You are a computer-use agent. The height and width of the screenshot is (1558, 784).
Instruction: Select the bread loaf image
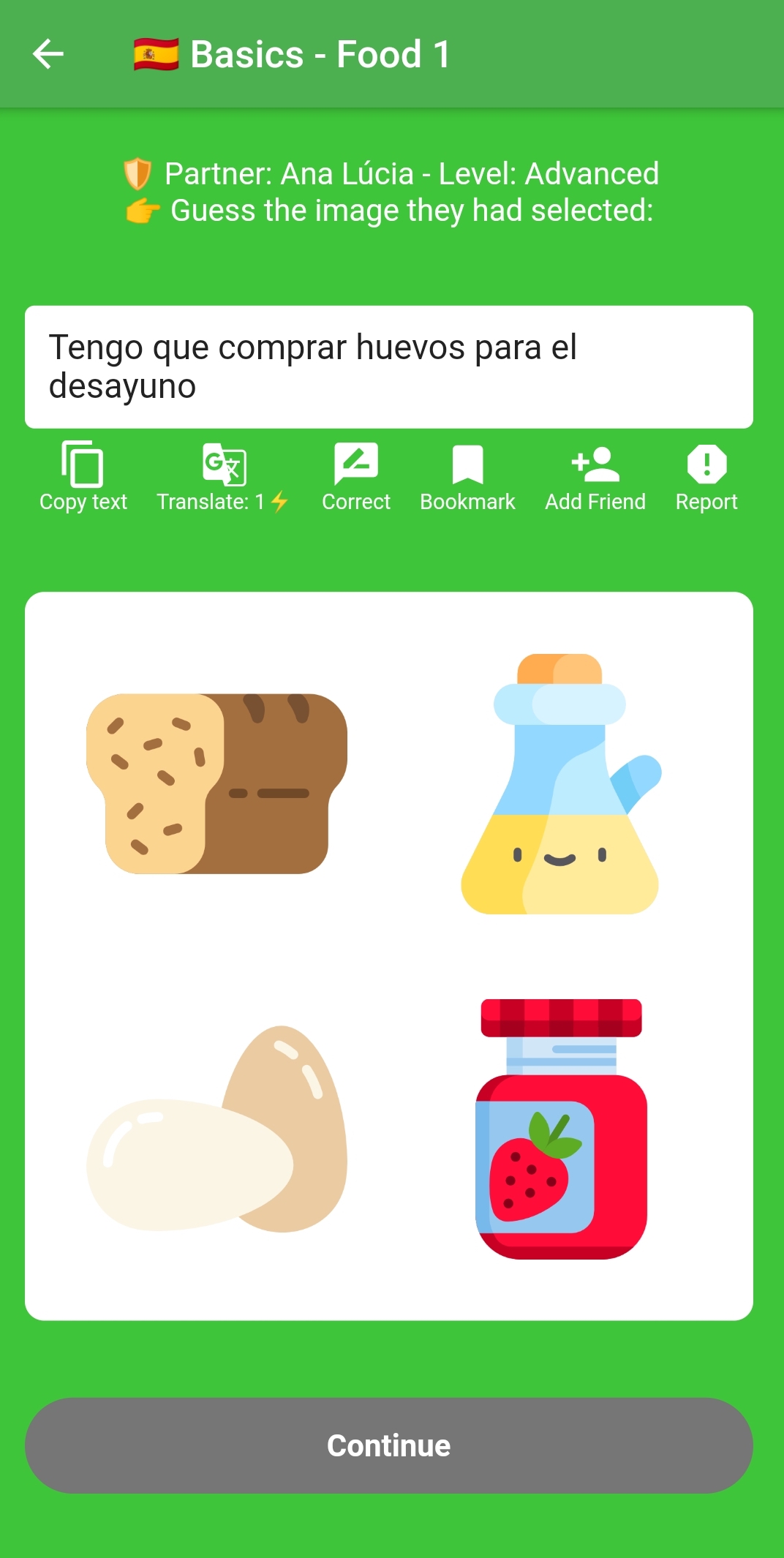click(x=216, y=783)
